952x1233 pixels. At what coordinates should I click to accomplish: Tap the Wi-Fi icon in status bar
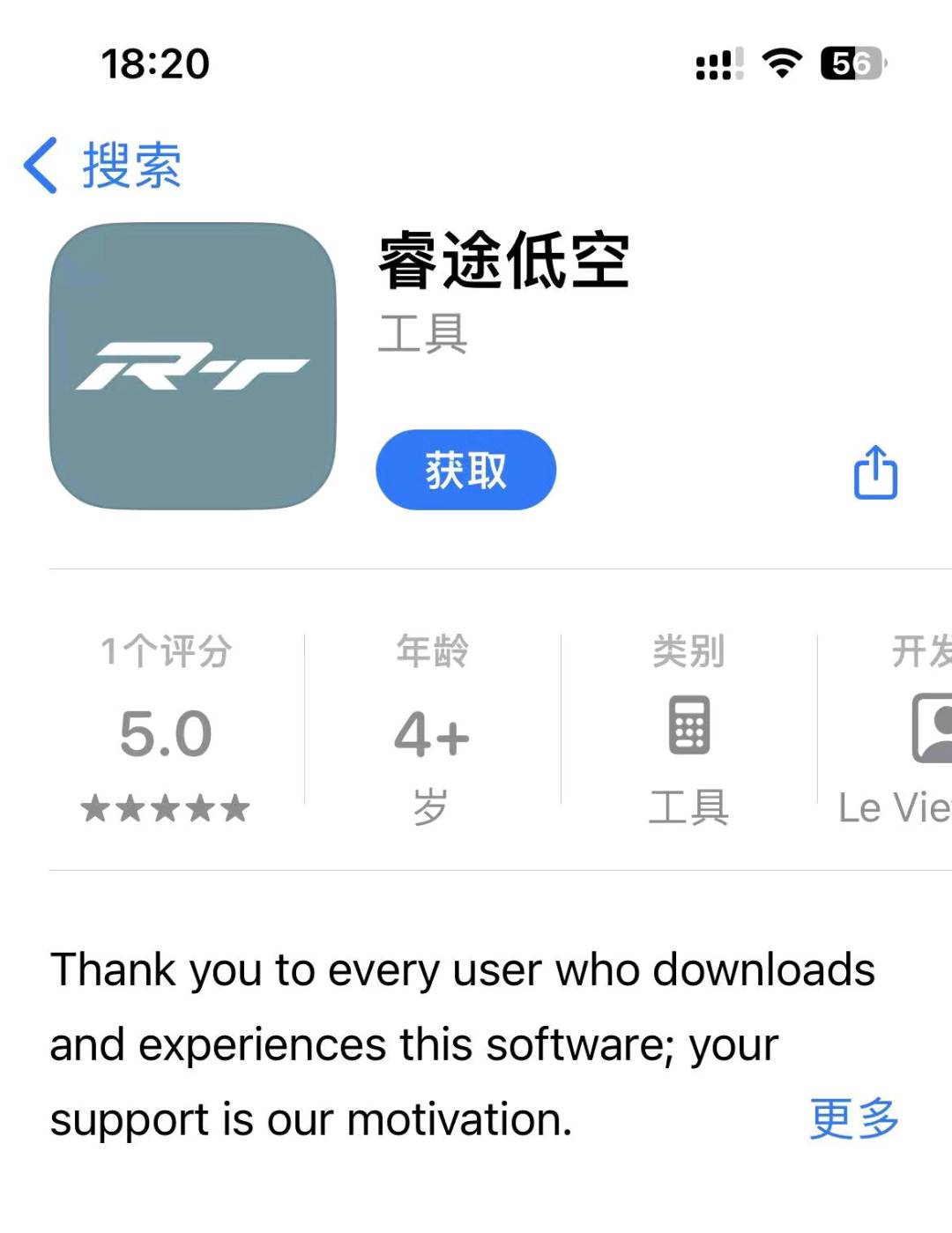[779, 63]
